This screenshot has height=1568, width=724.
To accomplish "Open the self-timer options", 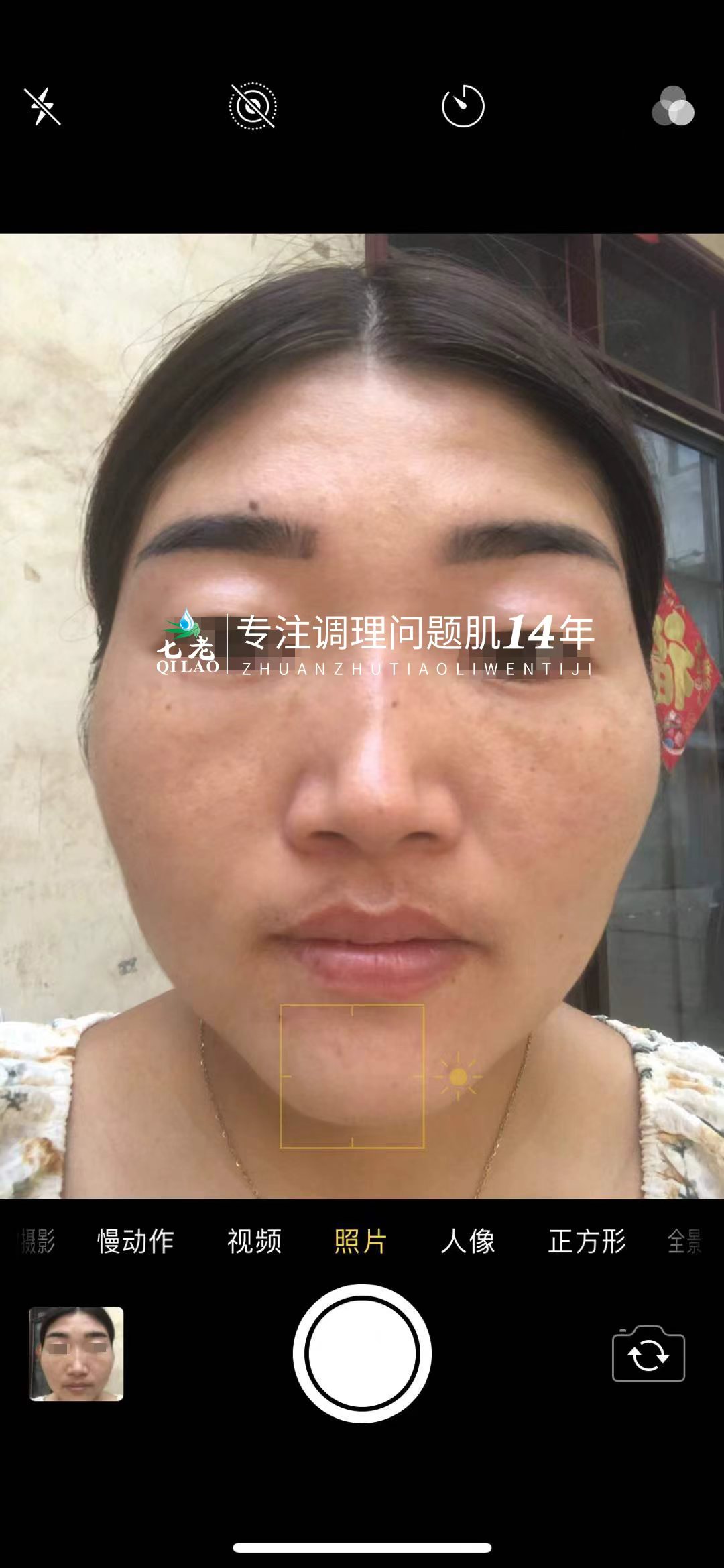I will [463, 106].
